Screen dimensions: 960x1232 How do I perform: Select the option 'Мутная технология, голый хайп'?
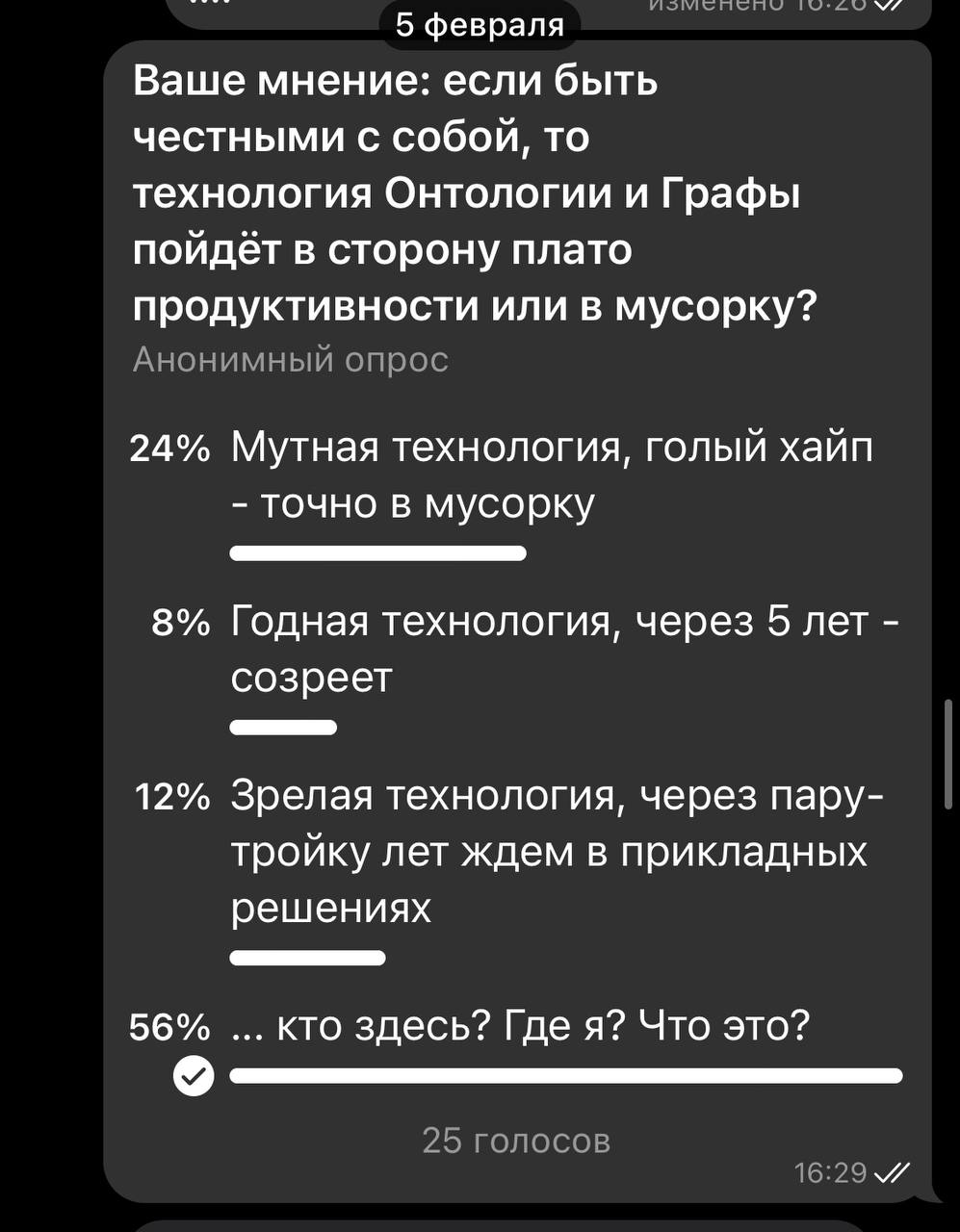tap(552, 476)
